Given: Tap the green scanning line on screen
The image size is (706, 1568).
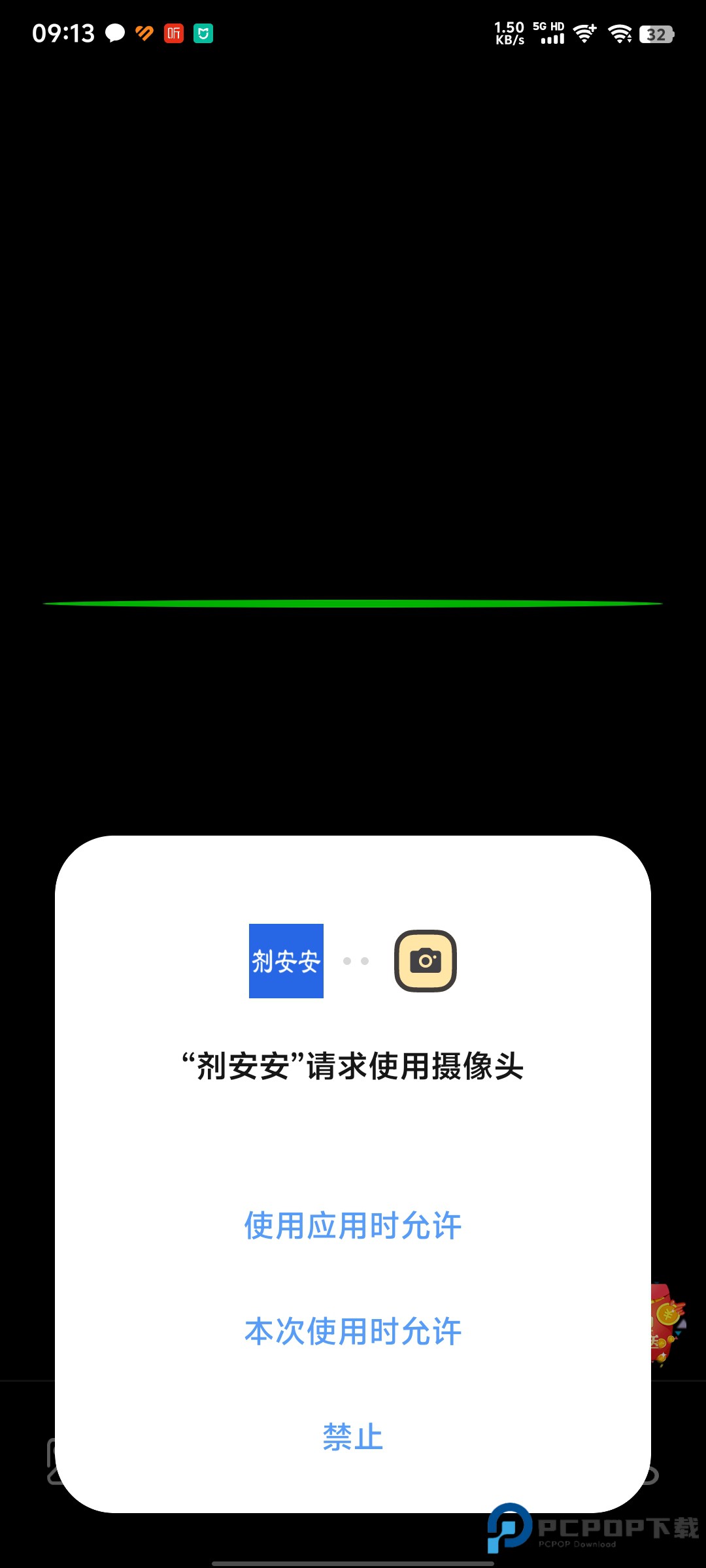Looking at the screenshot, I should click(353, 604).
